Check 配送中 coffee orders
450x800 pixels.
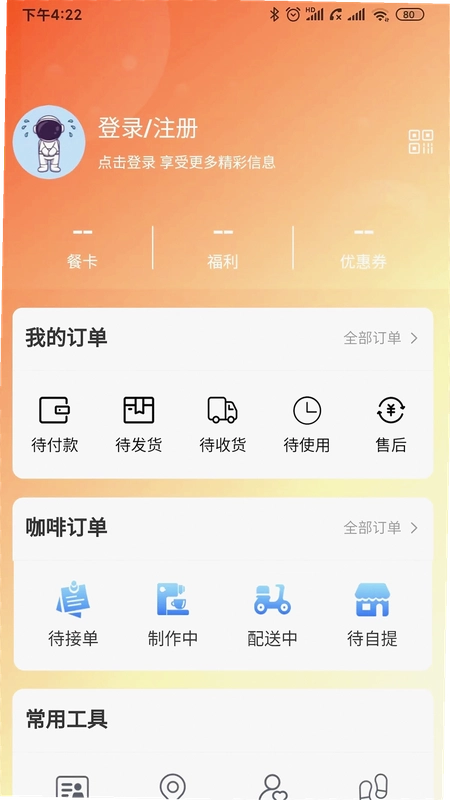coord(272,614)
